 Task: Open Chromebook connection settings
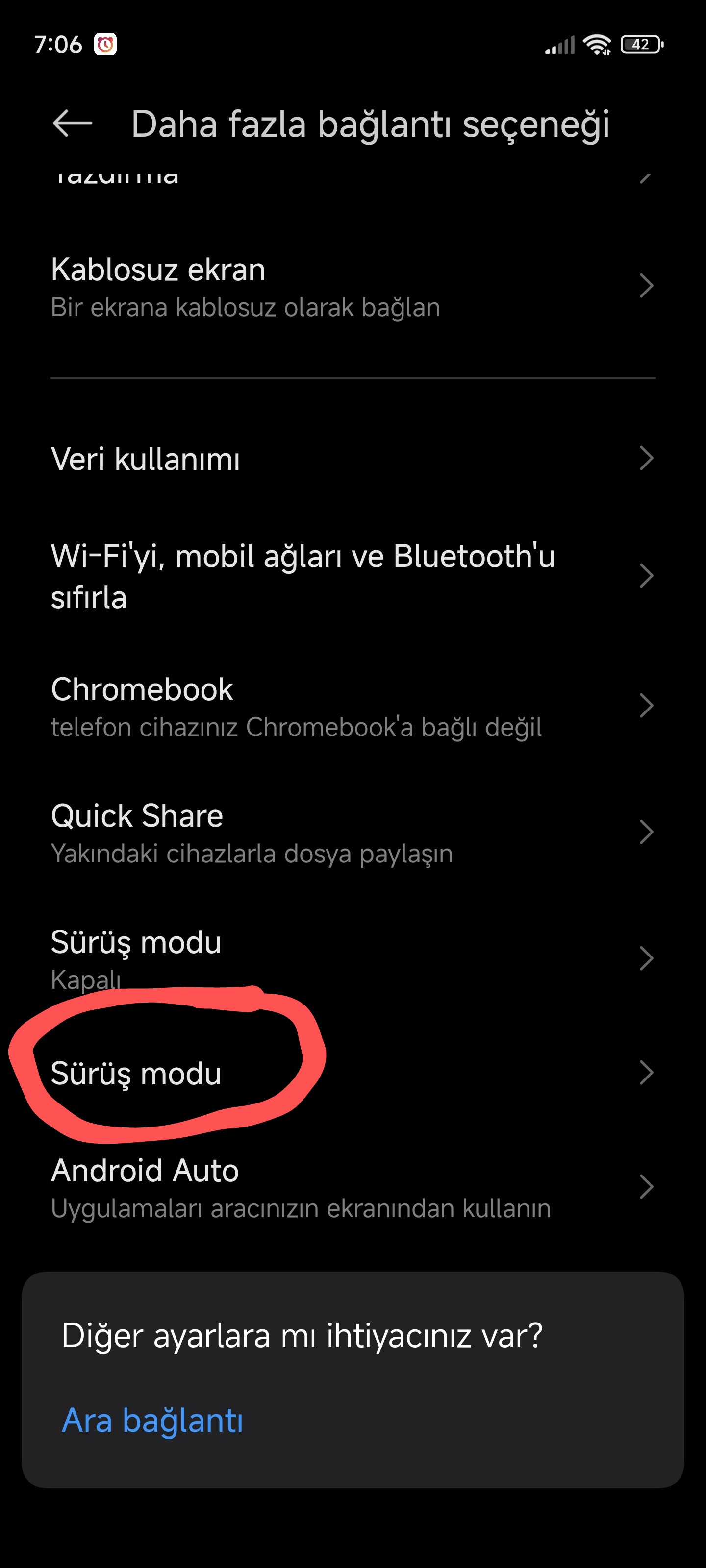tap(352, 707)
